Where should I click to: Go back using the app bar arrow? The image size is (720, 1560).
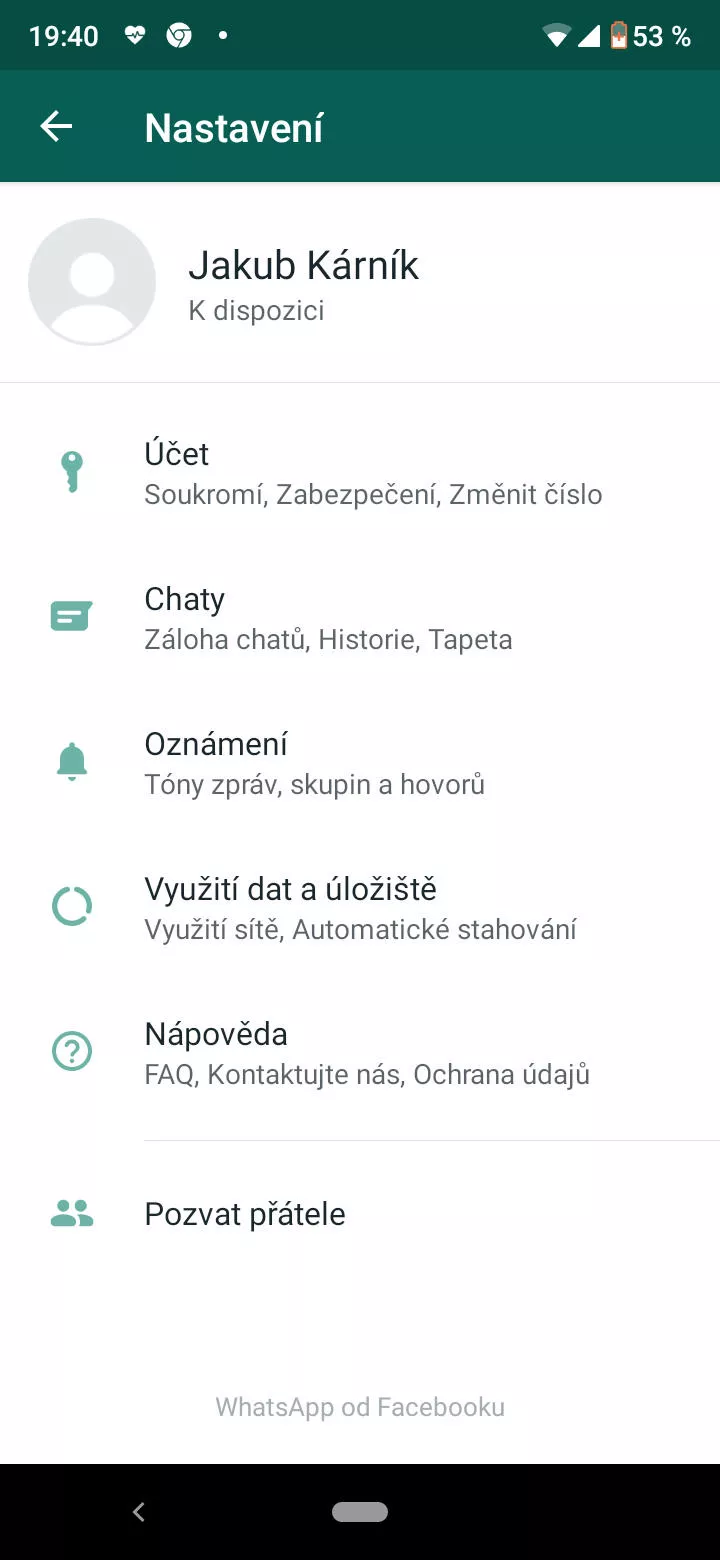(56, 127)
